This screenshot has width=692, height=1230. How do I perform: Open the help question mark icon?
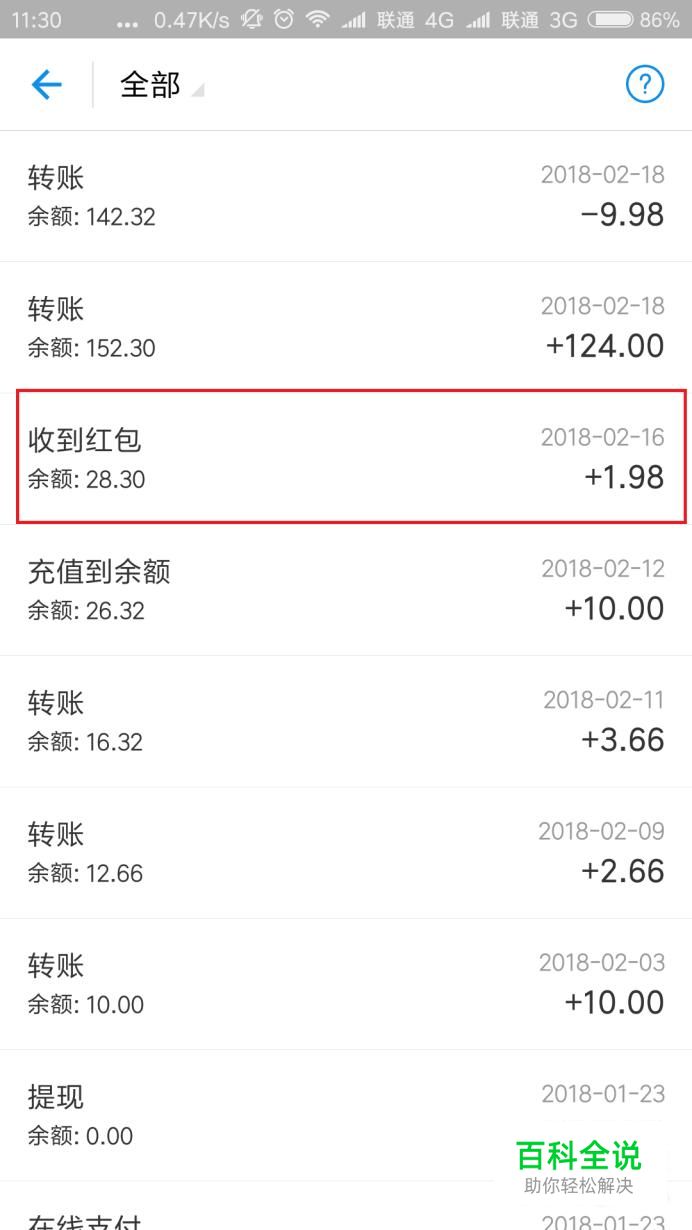[645, 85]
